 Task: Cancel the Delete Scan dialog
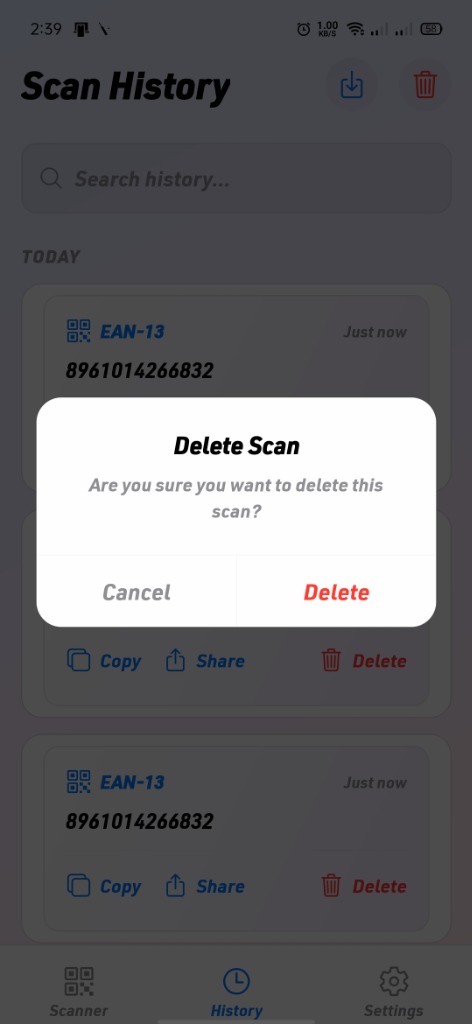(136, 592)
